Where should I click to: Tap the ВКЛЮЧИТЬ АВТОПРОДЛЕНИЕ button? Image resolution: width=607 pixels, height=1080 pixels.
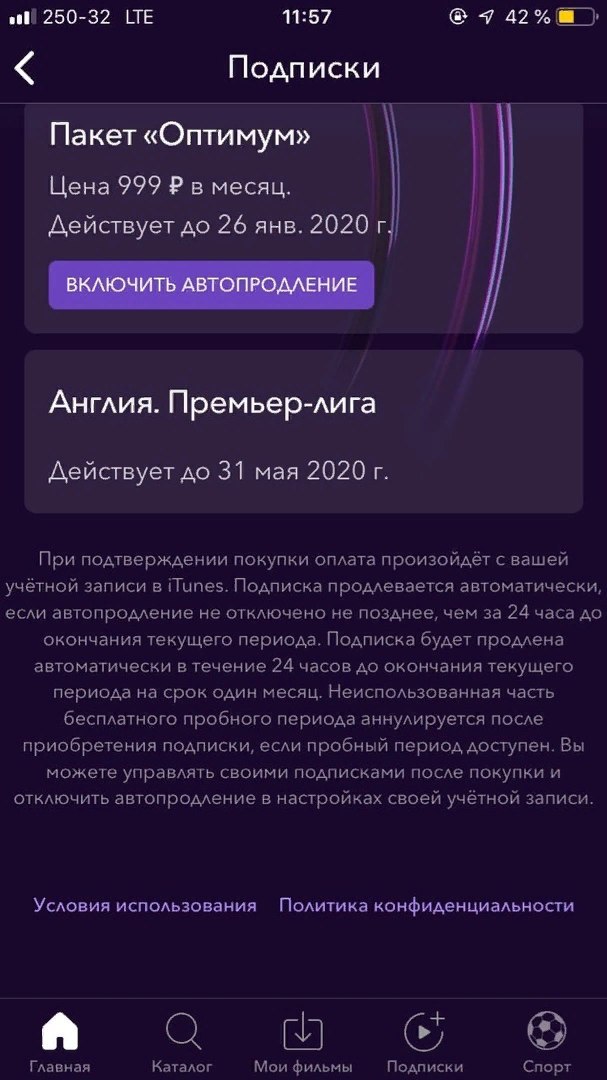click(x=211, y=285)
